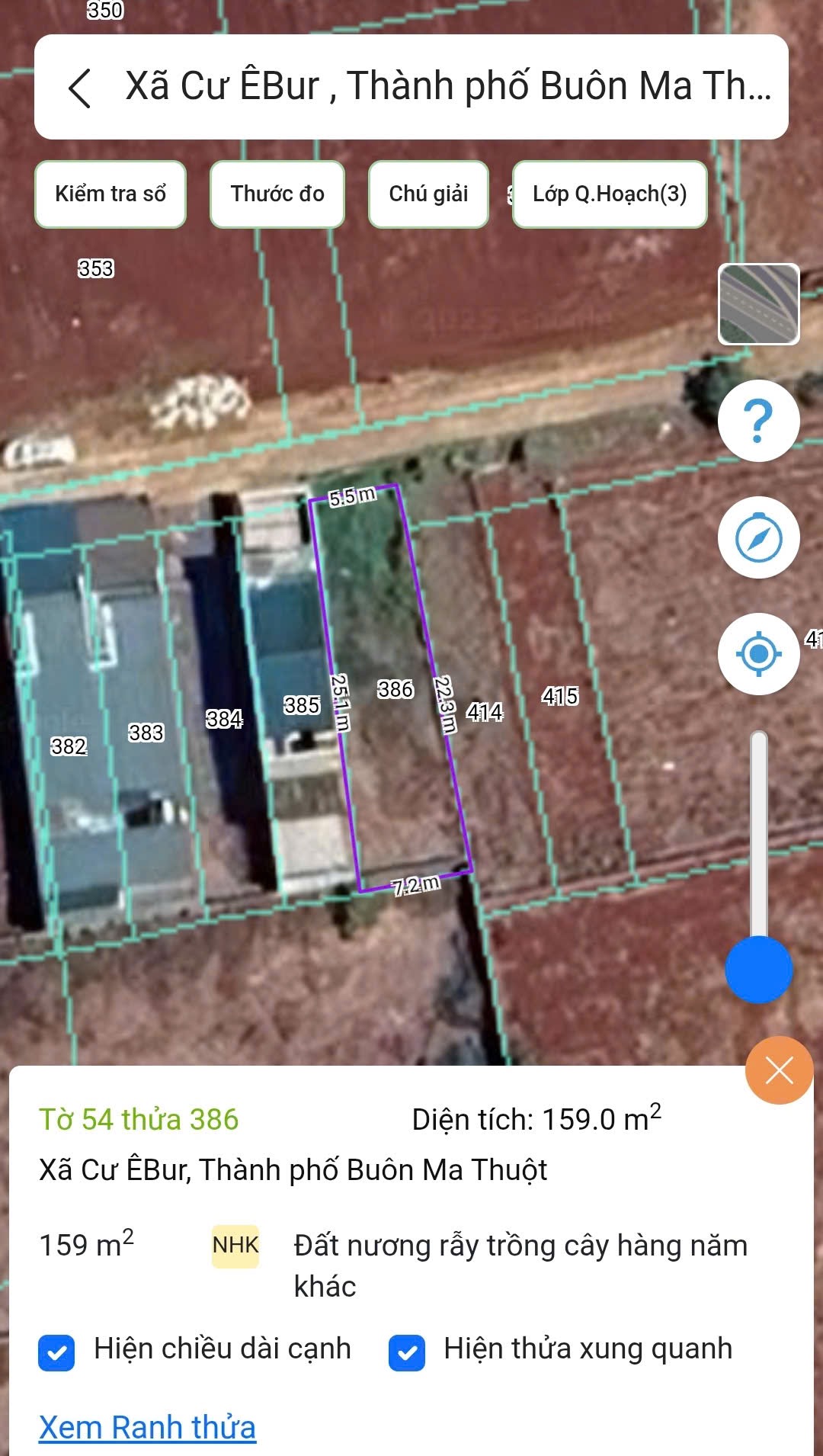823x1456 pixels.
Task: Tap the Xã Cư ÊBur search bar
Action: pos(448,86)
